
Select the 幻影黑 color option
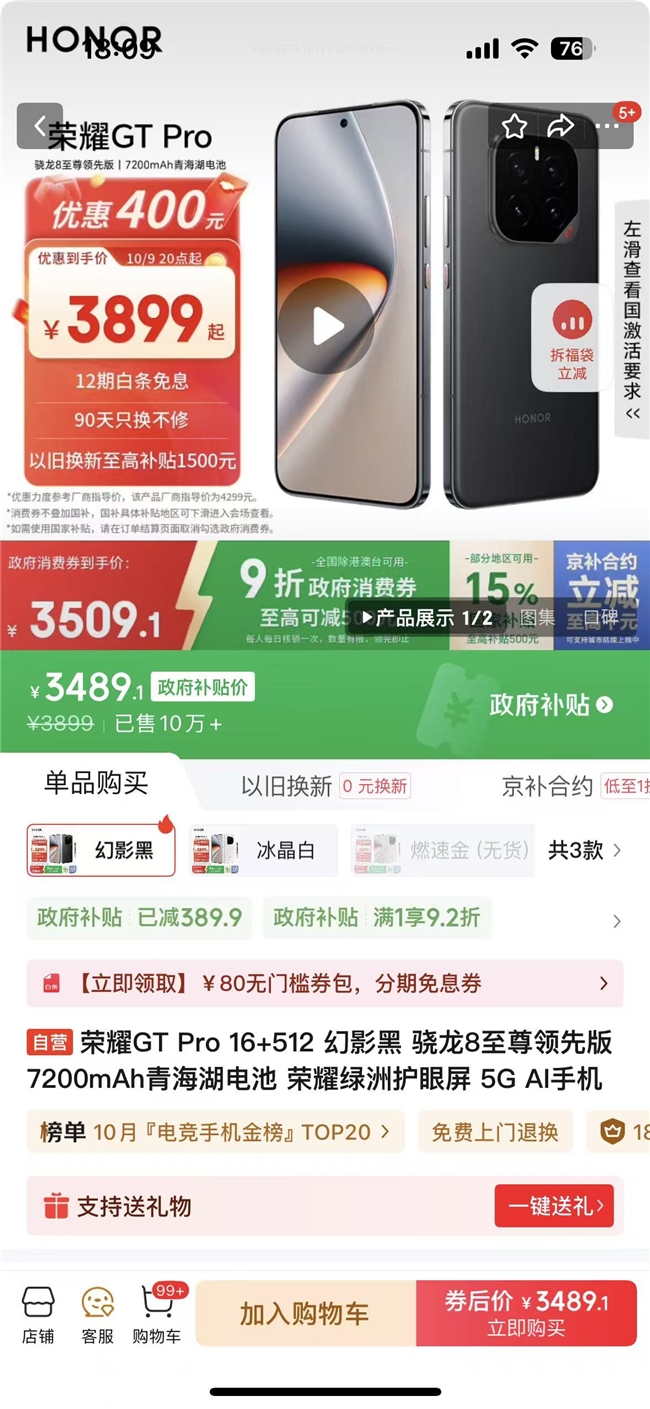point(101,850)
